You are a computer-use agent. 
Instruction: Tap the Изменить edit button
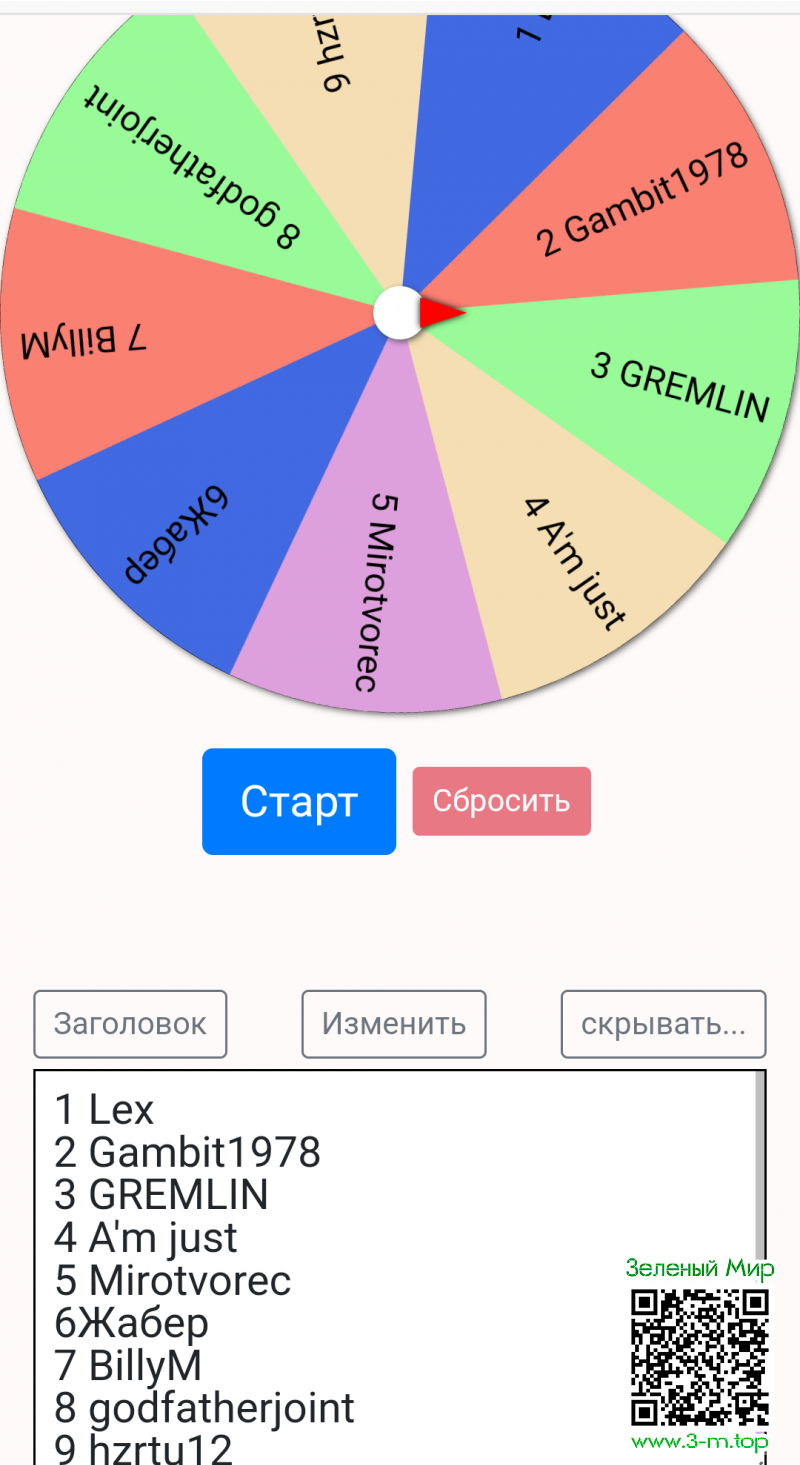[394, 1024]
